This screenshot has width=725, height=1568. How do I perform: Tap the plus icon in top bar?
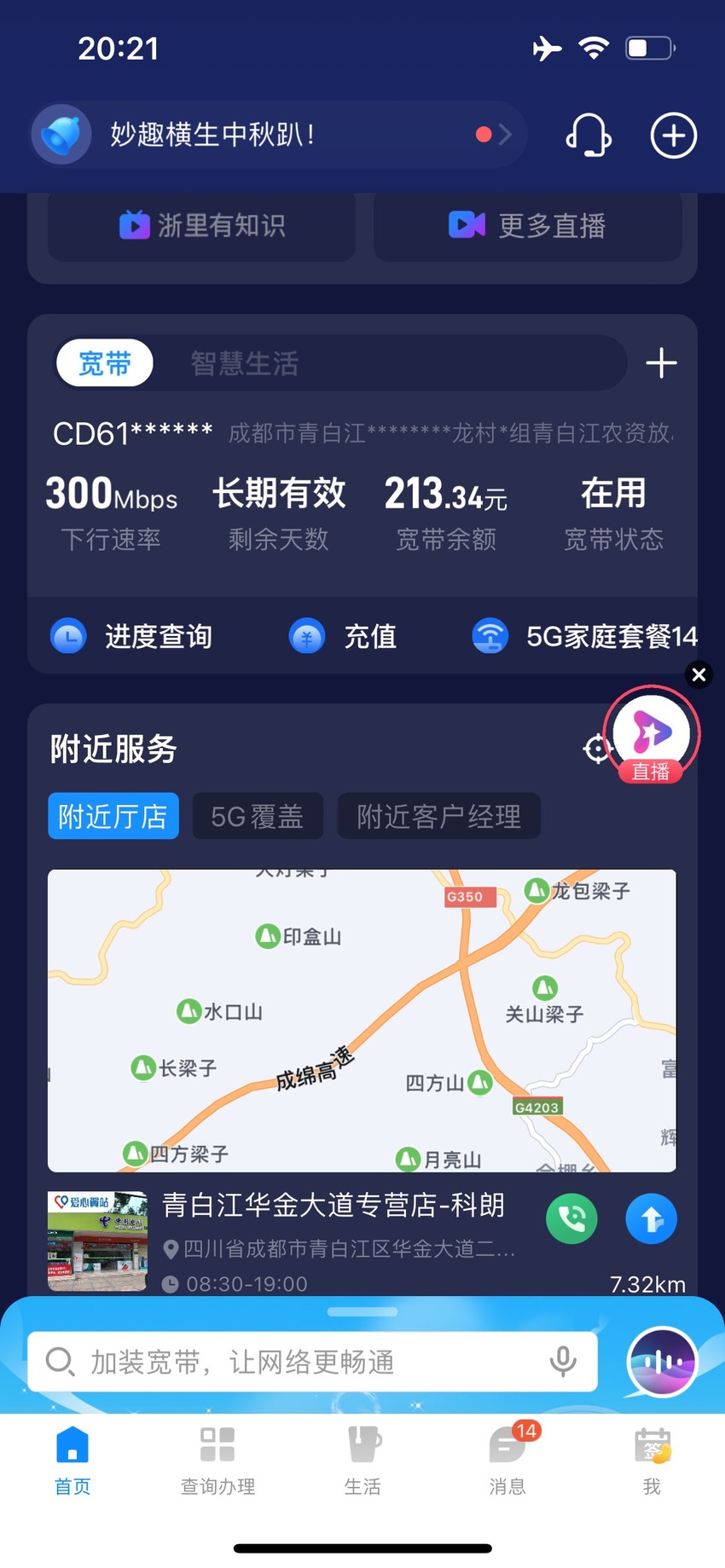click(674, 135)
